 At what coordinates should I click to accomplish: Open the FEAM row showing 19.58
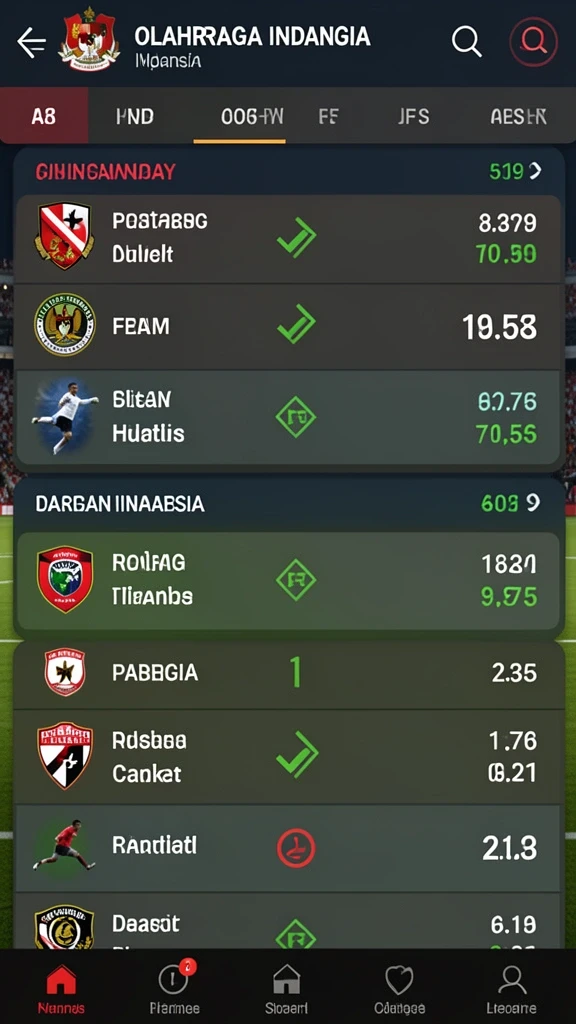coord(288,326)
